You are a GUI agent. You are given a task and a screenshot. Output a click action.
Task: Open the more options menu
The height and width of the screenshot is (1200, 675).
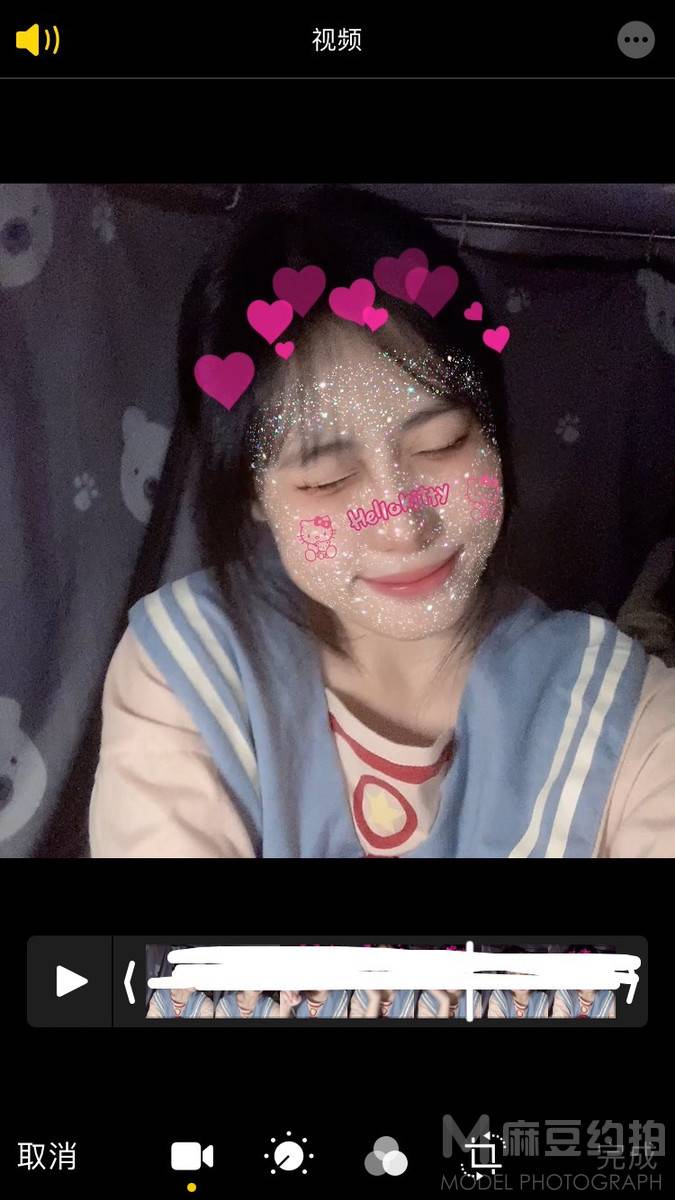(x=636, y=41)
